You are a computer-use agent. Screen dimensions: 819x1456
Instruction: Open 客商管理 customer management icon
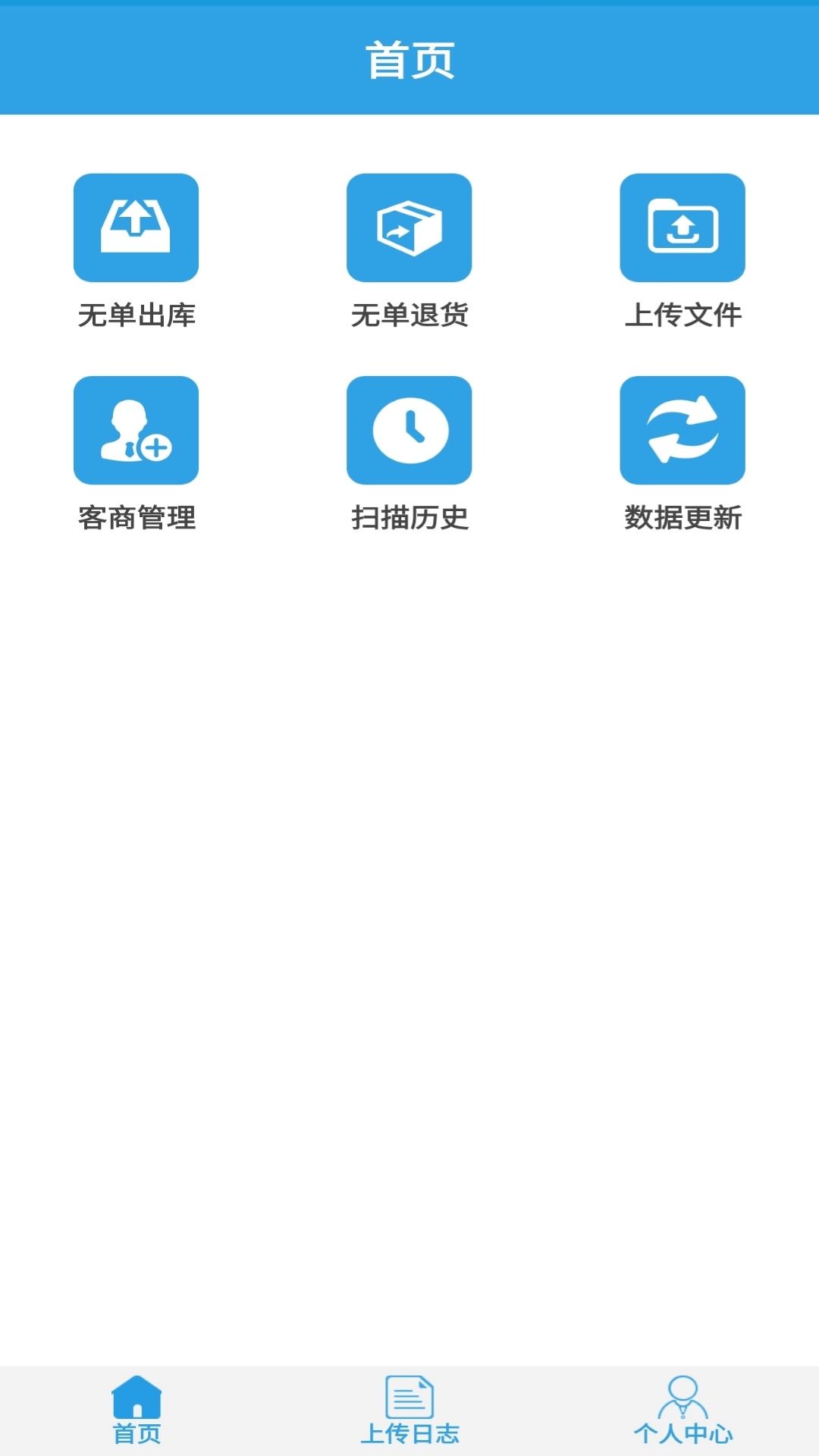[x=135, y=429]
